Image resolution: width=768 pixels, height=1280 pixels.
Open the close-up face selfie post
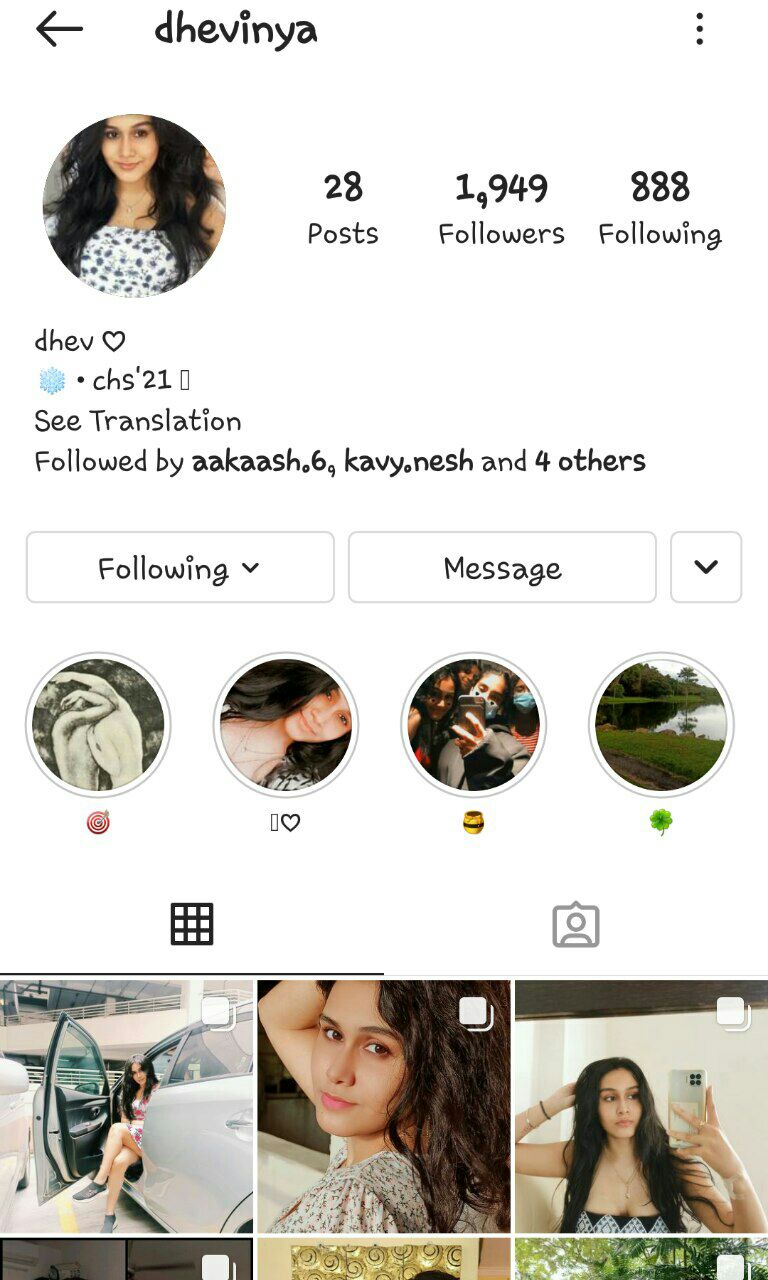tap(384, 1106)
